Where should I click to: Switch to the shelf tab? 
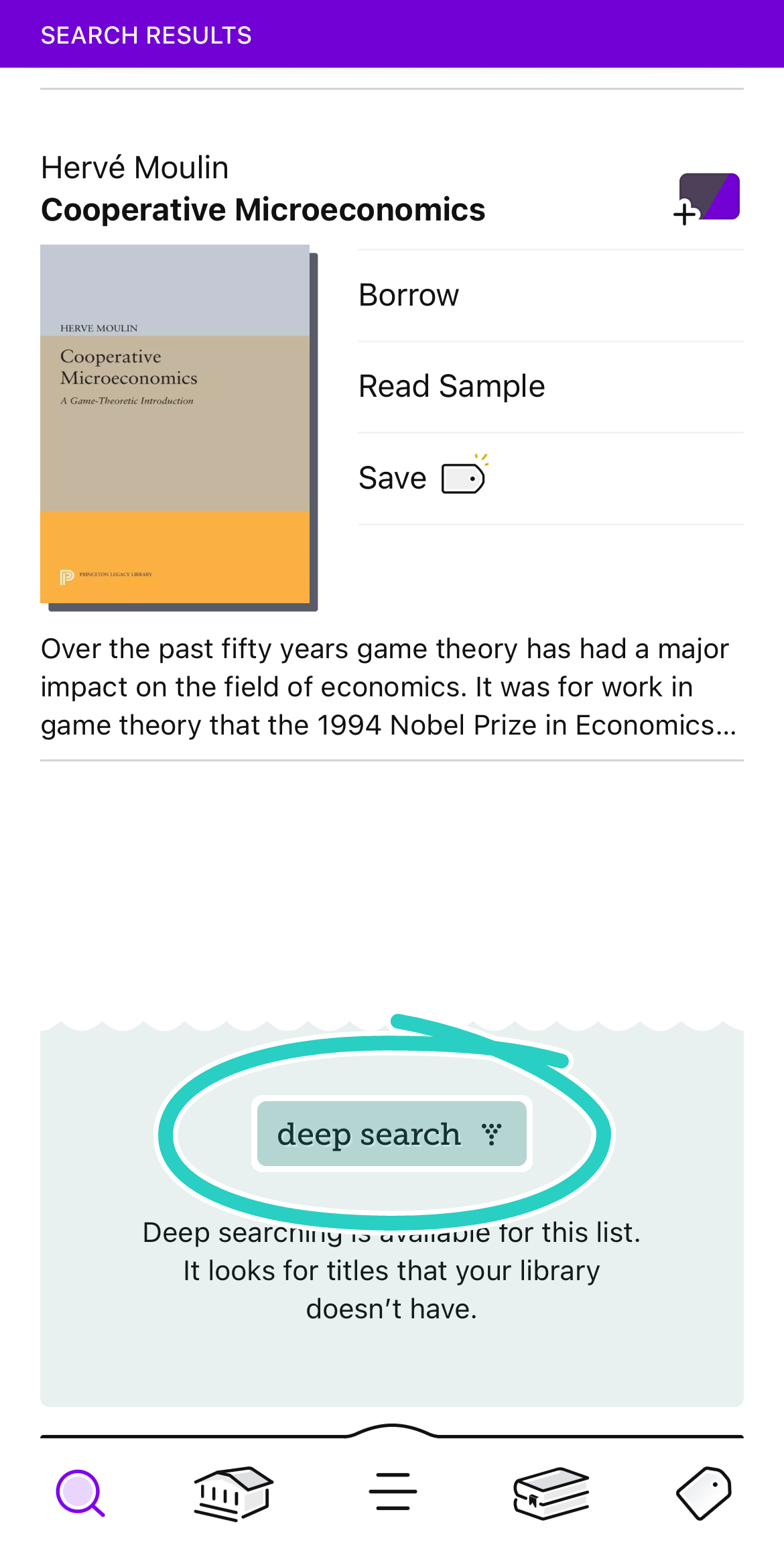coord(551,1493)
